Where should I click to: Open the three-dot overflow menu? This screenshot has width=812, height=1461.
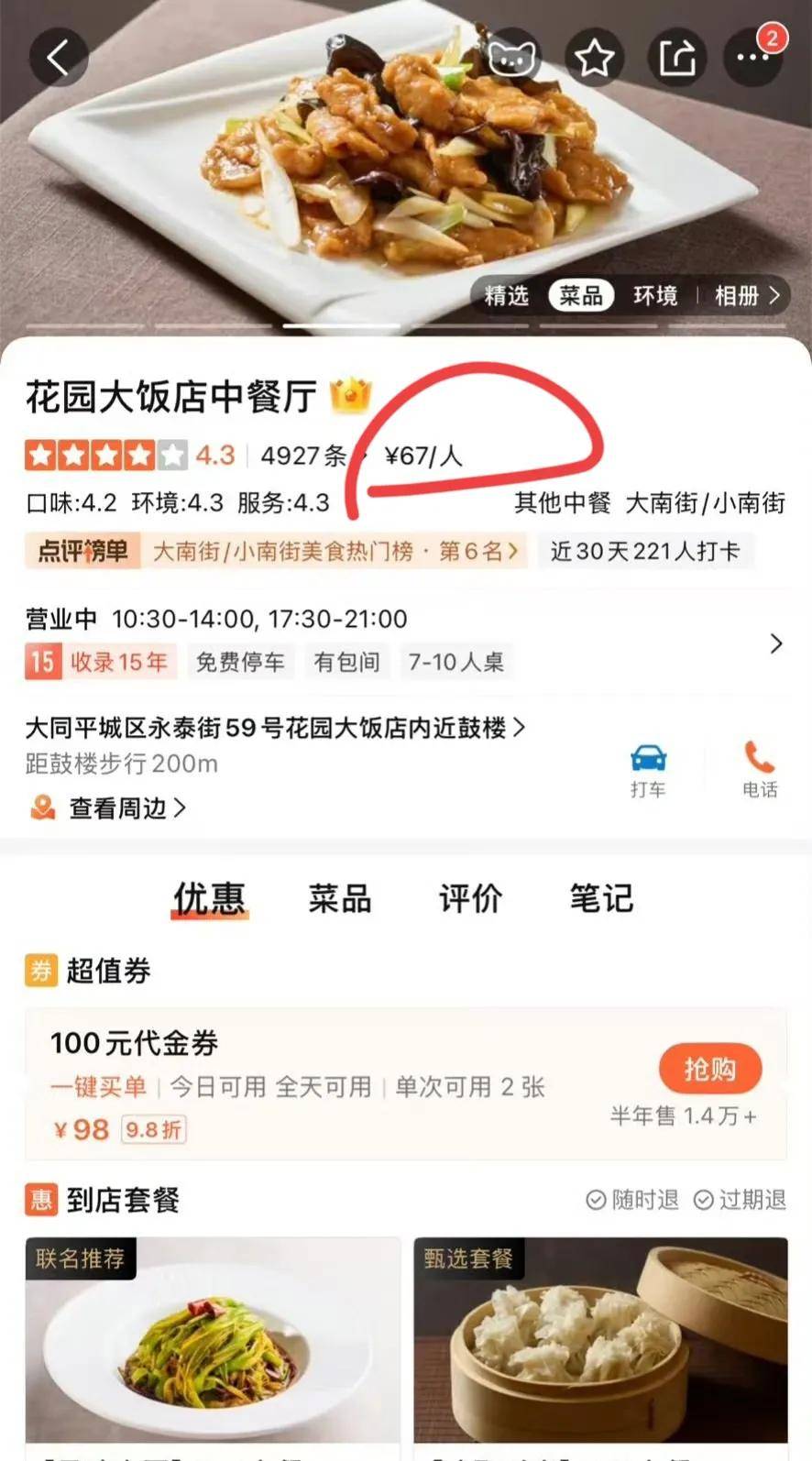[753, 58]
